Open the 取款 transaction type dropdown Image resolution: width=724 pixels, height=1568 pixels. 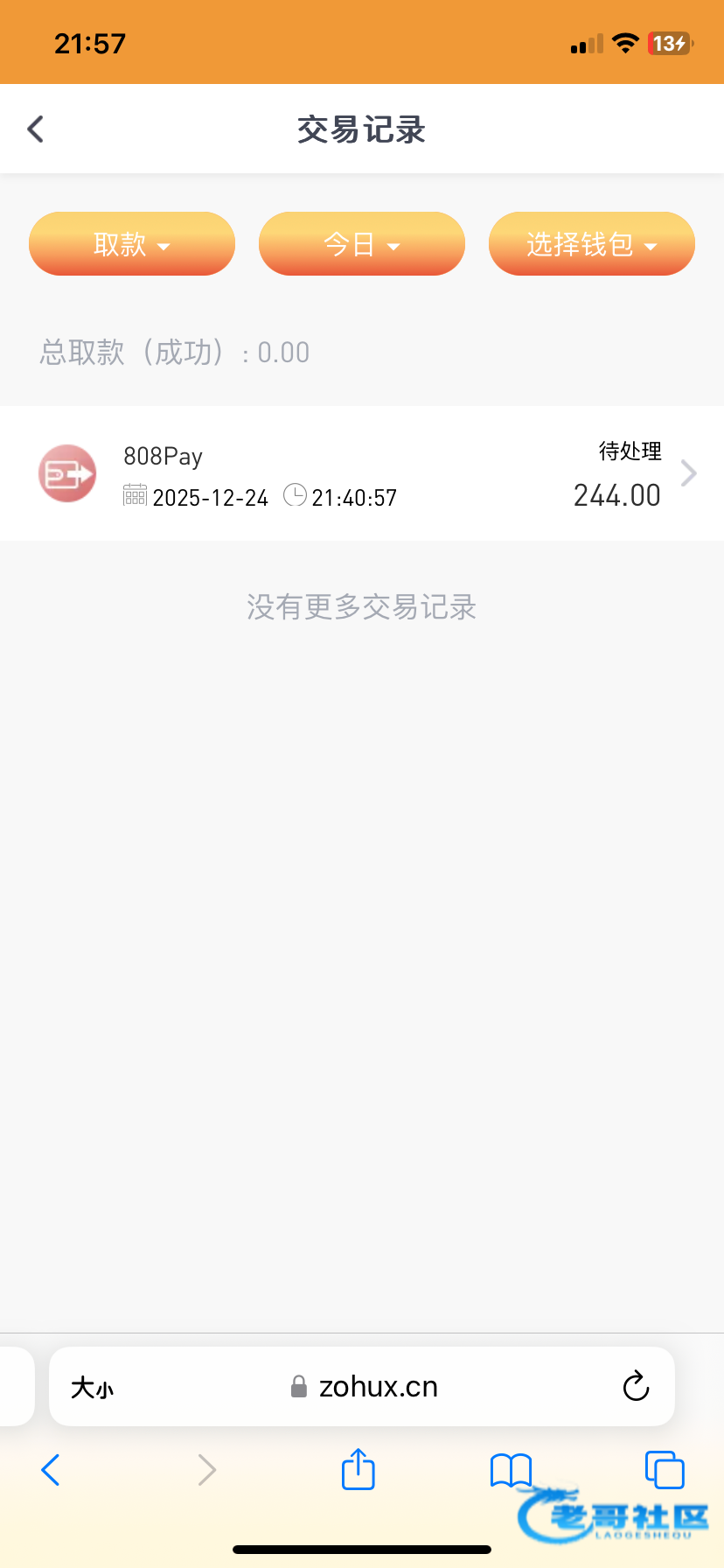click(132, 244)
